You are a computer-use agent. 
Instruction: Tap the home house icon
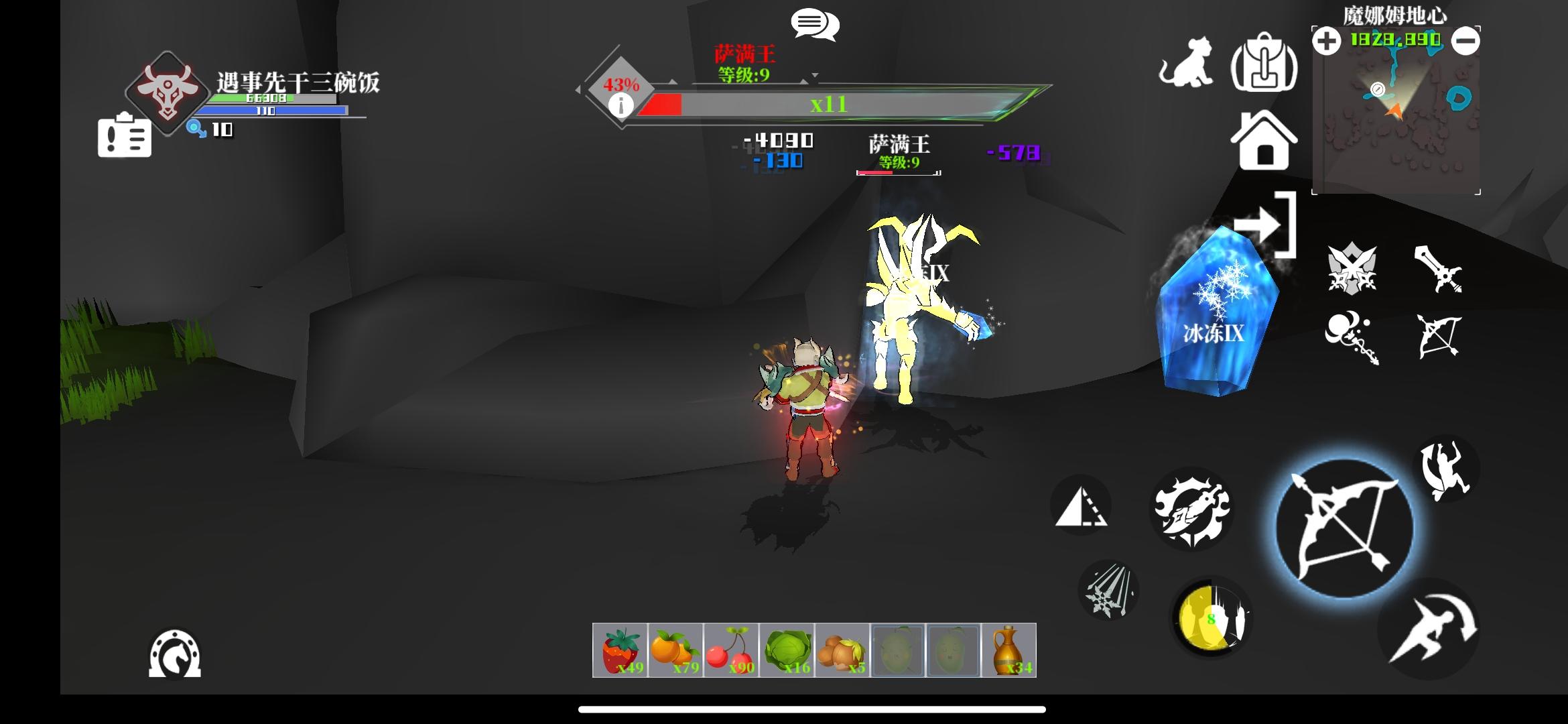1264,141
